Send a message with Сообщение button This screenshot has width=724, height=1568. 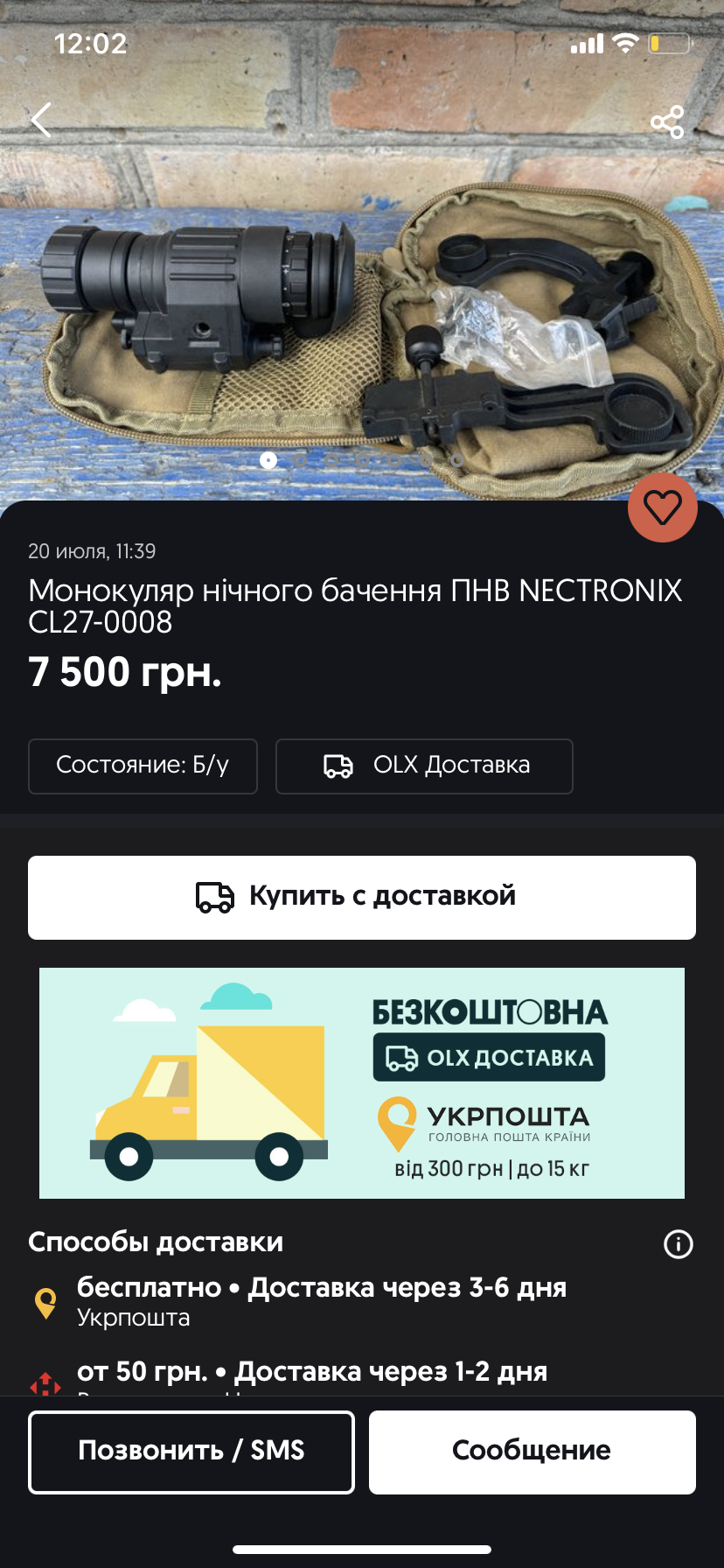click(x=533, y=1452)
